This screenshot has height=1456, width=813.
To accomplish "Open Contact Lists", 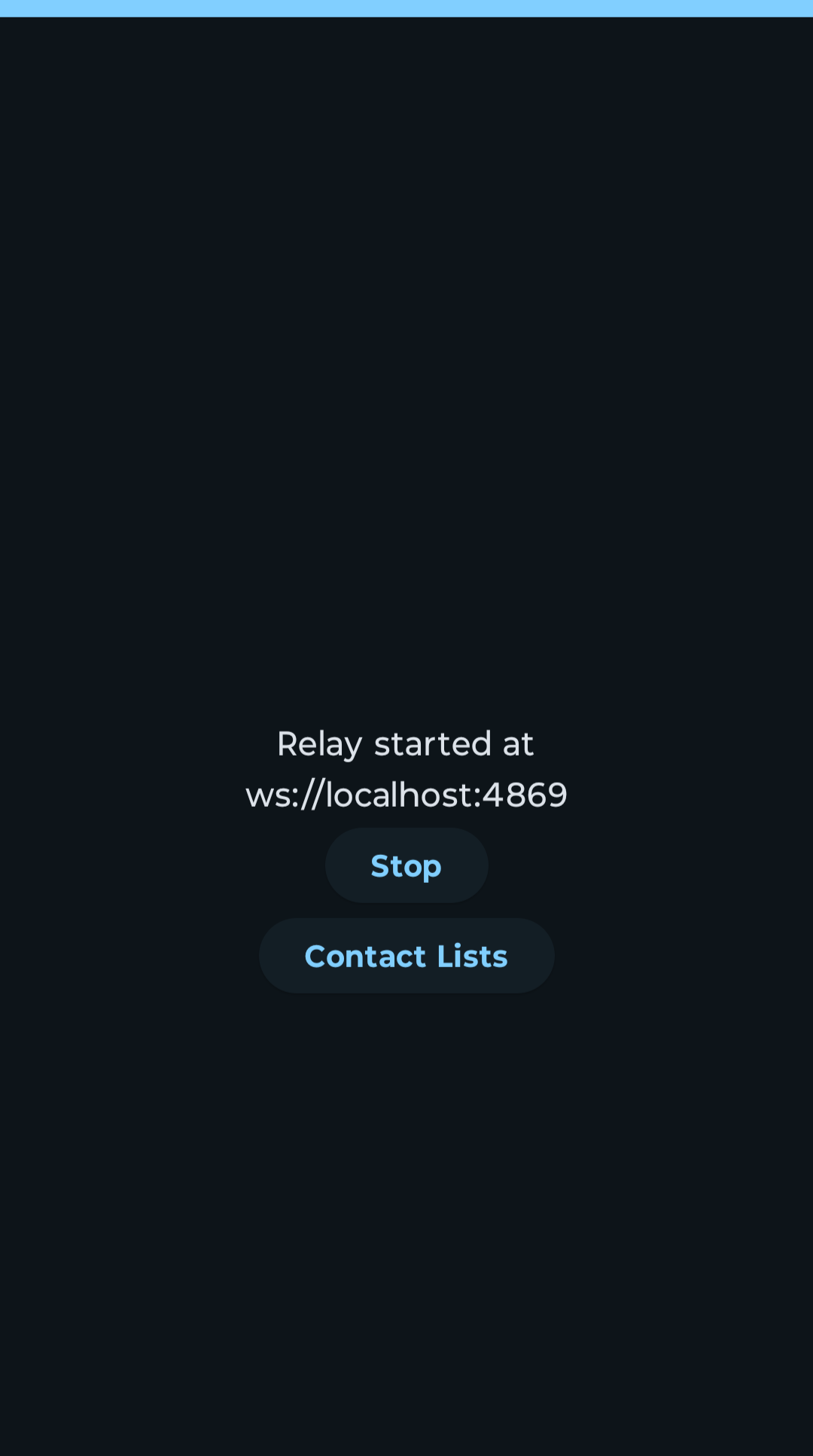I will 406,956.
